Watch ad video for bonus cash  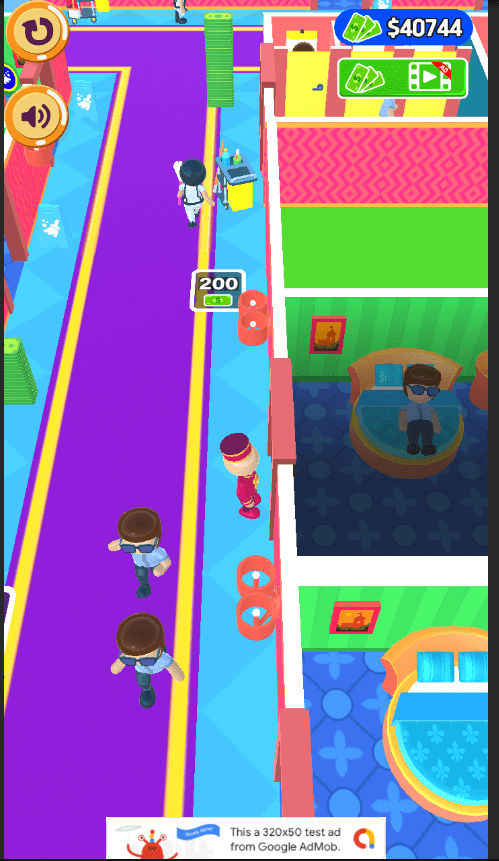402,78
